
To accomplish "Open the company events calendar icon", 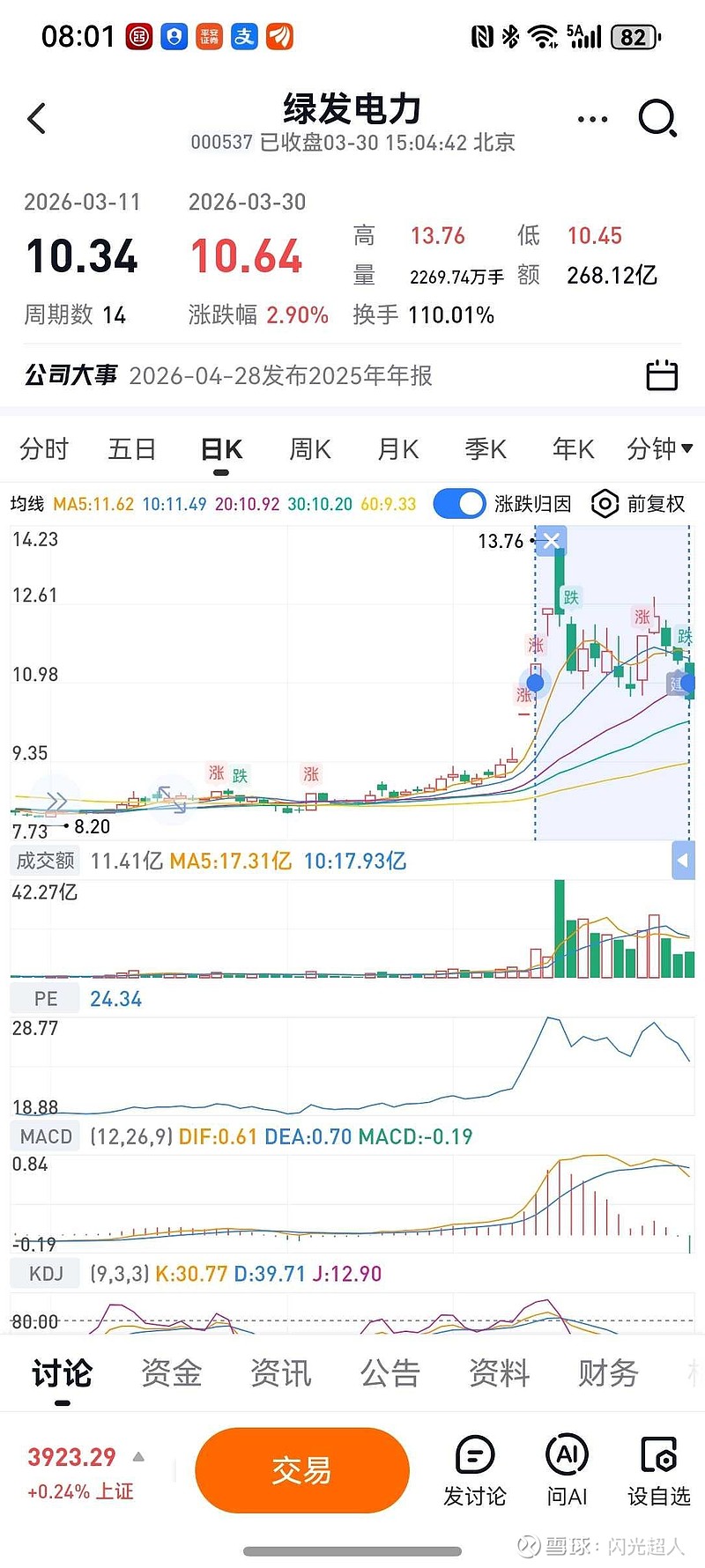I will click(x=662, y=375).
